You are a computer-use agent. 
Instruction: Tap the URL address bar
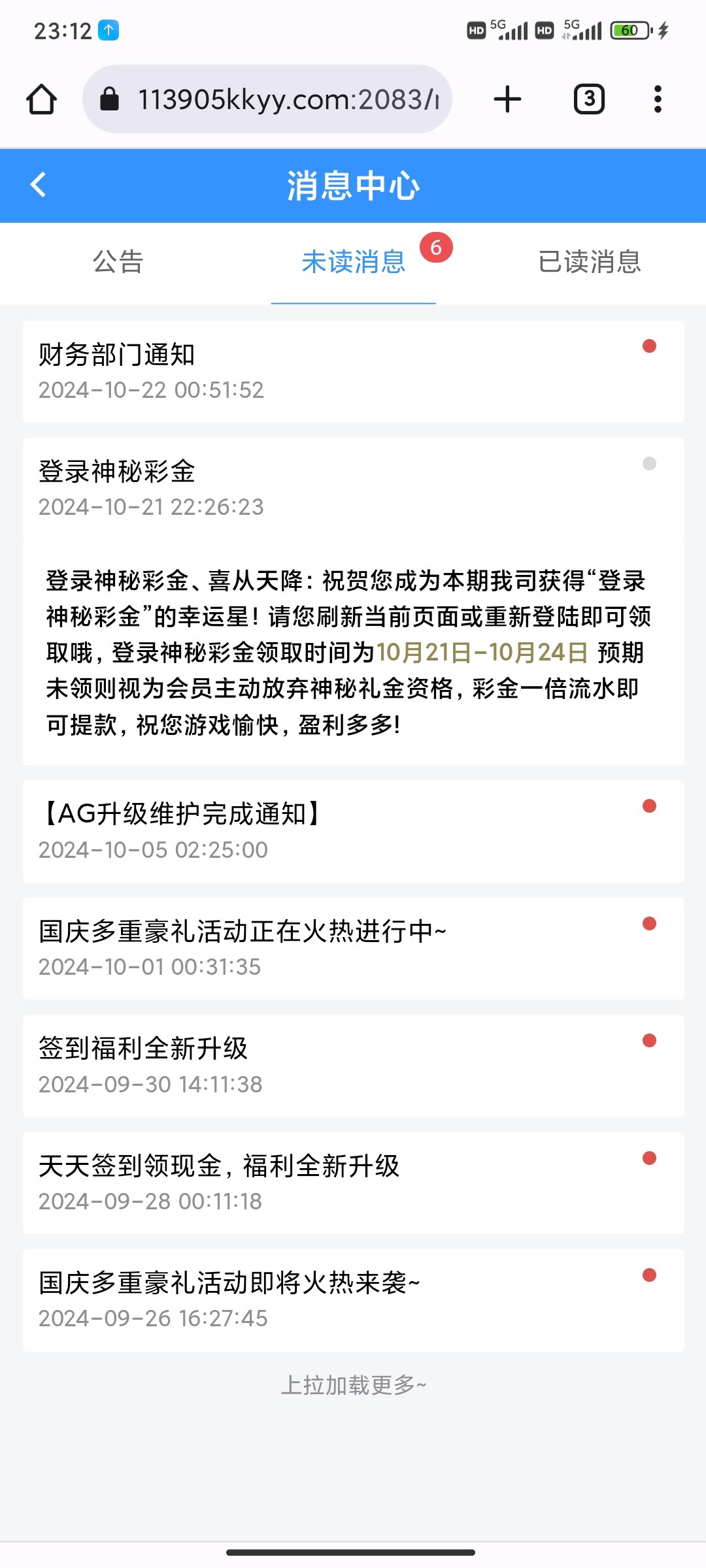pos(267,99)
